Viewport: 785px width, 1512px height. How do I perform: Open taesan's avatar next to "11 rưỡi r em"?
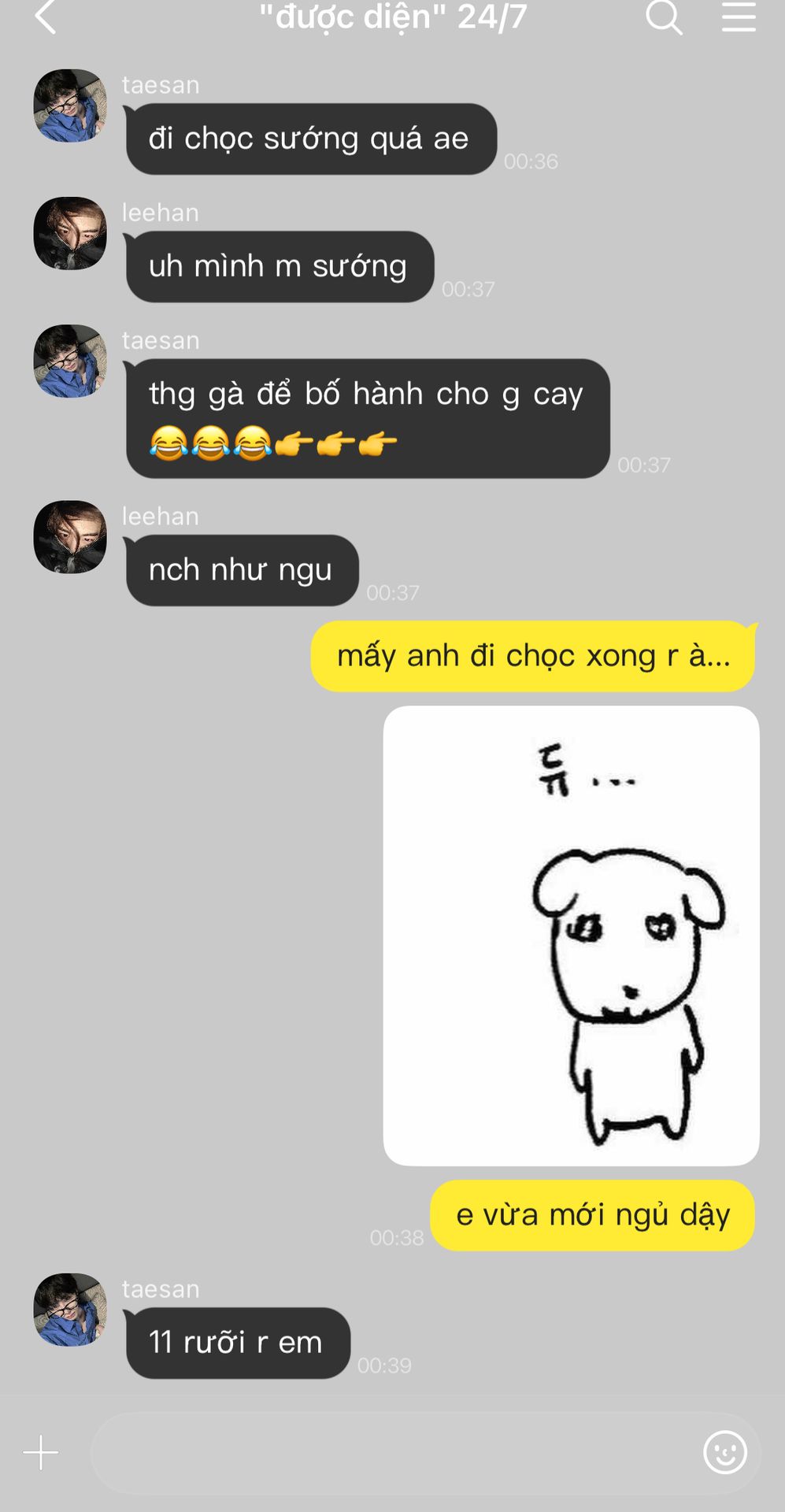[70, 1310]
